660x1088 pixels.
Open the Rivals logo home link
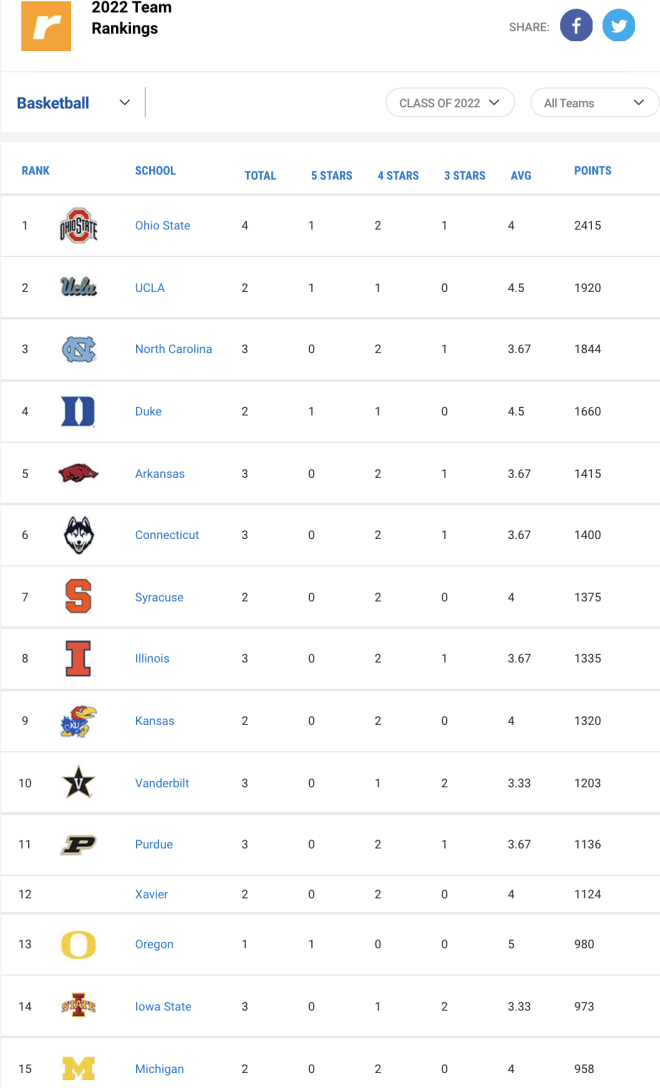46,26
